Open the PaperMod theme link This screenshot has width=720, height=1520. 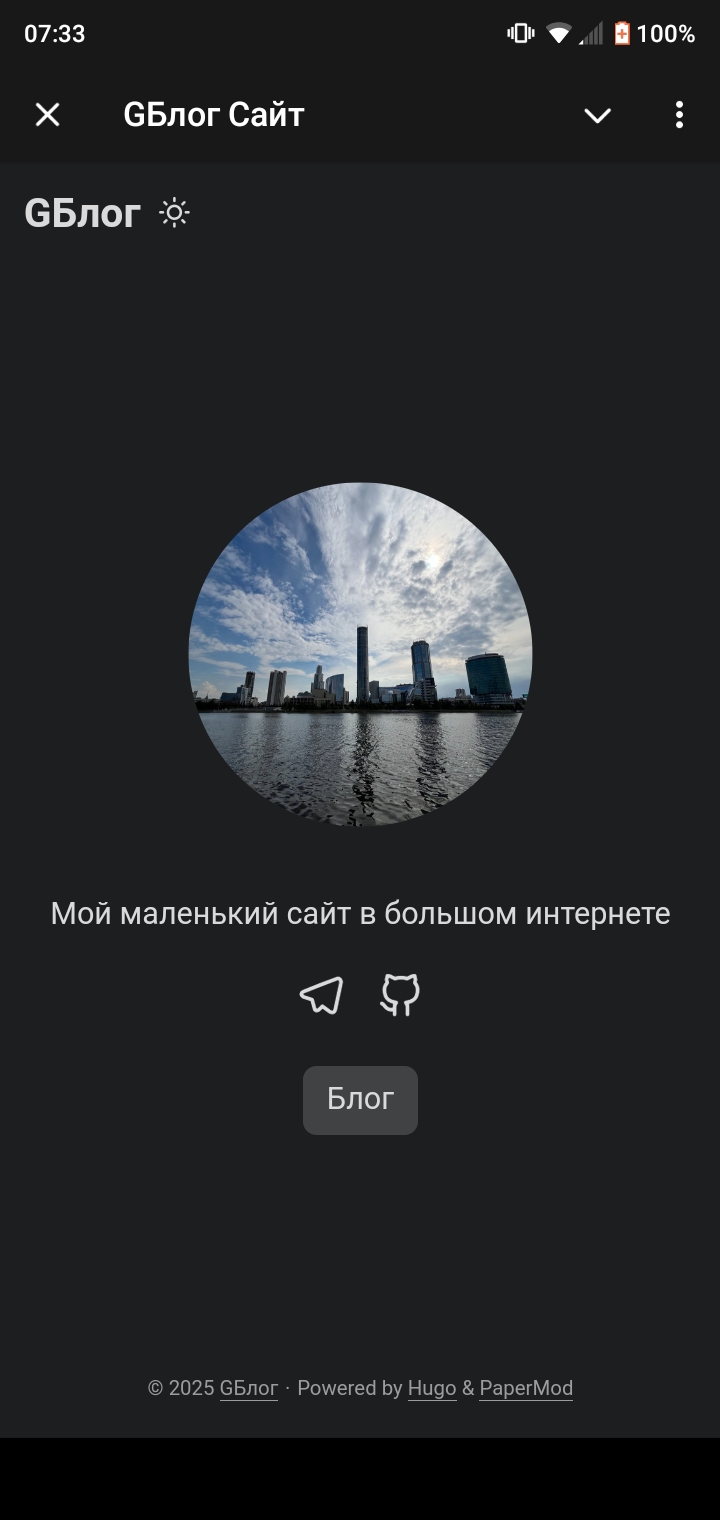point(526,1388)
